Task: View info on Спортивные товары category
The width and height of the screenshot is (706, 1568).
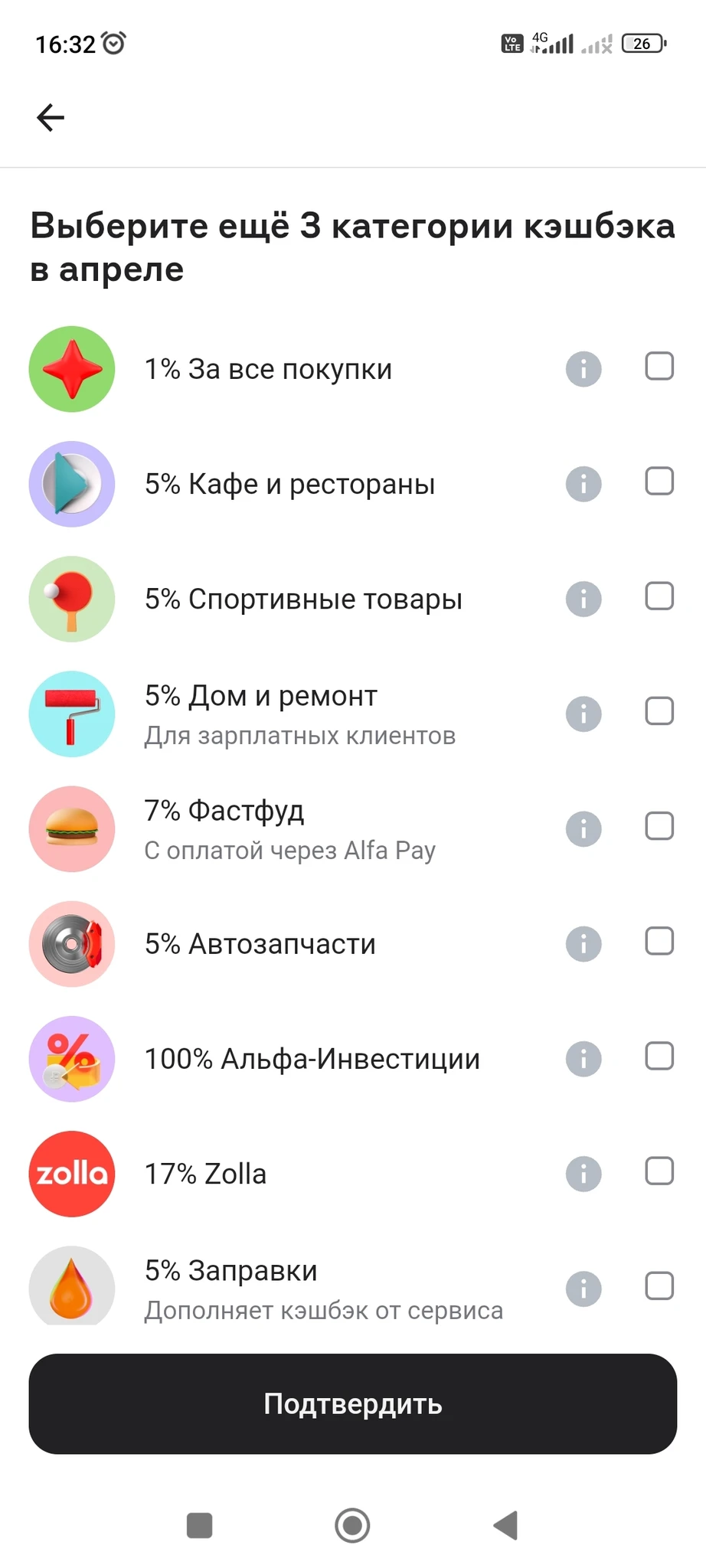Action: pyautogui.click(x=583, y=599)
